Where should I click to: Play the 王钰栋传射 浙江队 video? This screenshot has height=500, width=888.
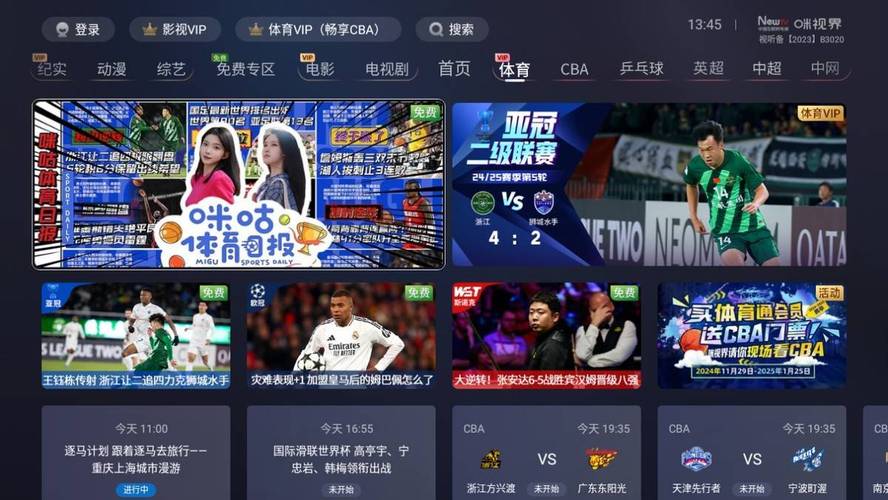(x=136, y=335)
